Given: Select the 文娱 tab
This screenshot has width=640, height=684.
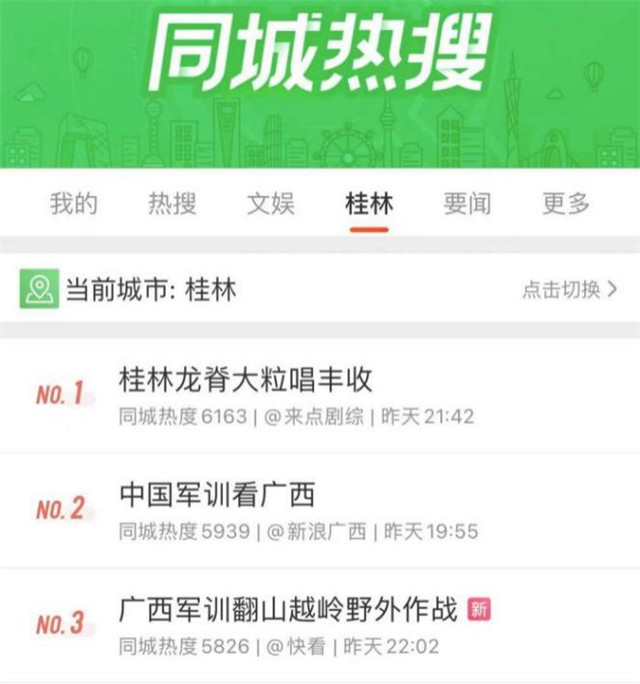Looking at the screenshot, I should pos(271,205).
